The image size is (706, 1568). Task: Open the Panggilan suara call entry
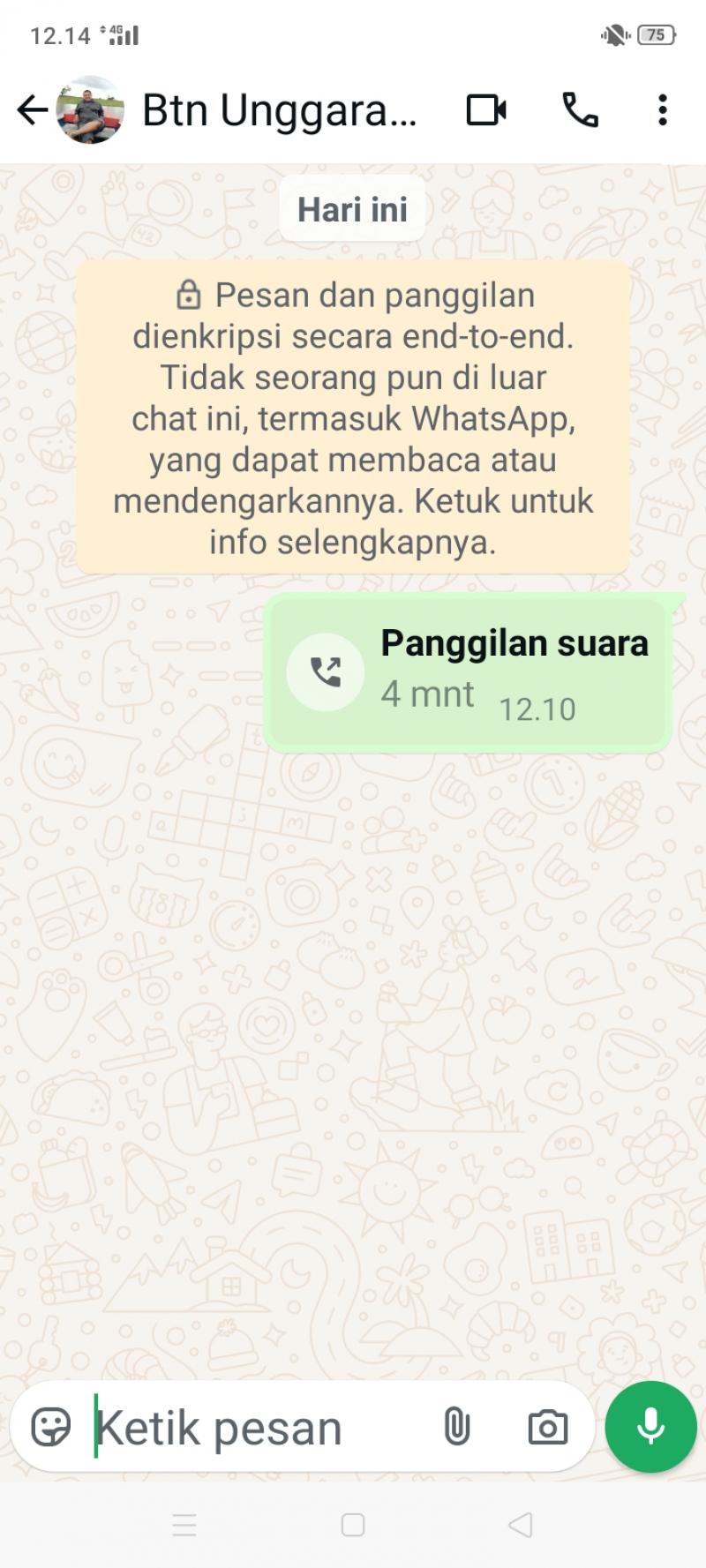(468, 673)
